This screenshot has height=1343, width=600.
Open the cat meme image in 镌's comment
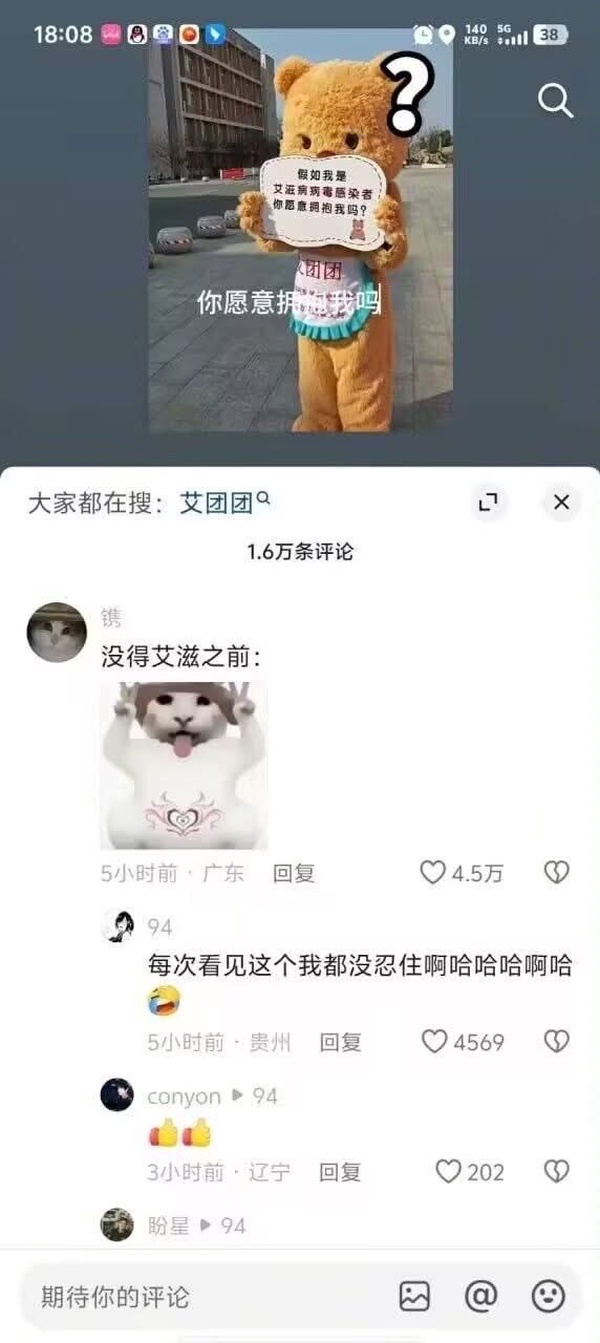pos(183,765)
